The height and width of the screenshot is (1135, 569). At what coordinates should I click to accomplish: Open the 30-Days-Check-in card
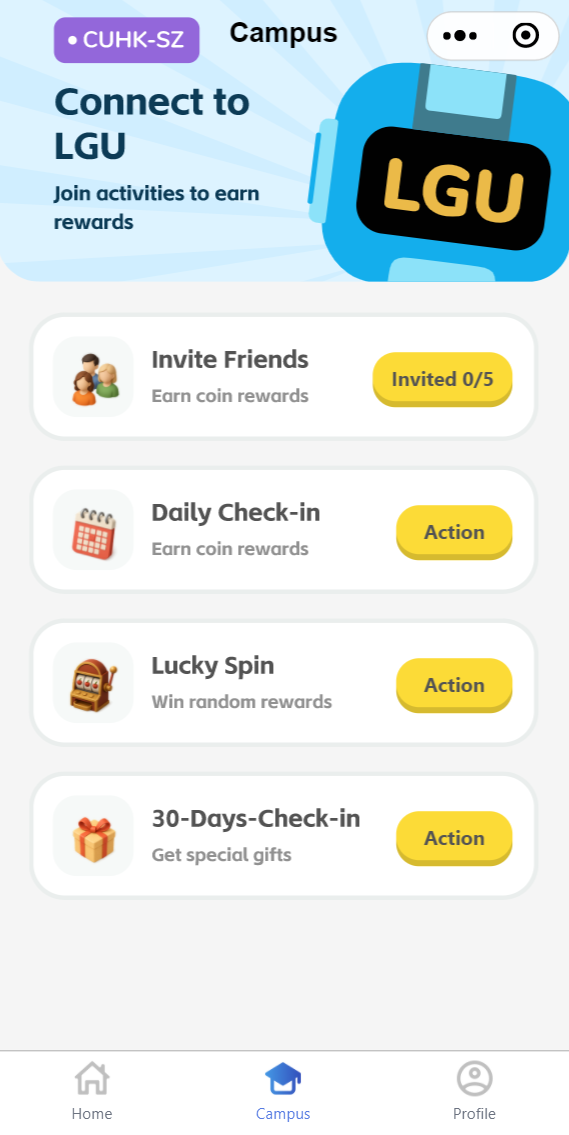[x=284, y=836]
